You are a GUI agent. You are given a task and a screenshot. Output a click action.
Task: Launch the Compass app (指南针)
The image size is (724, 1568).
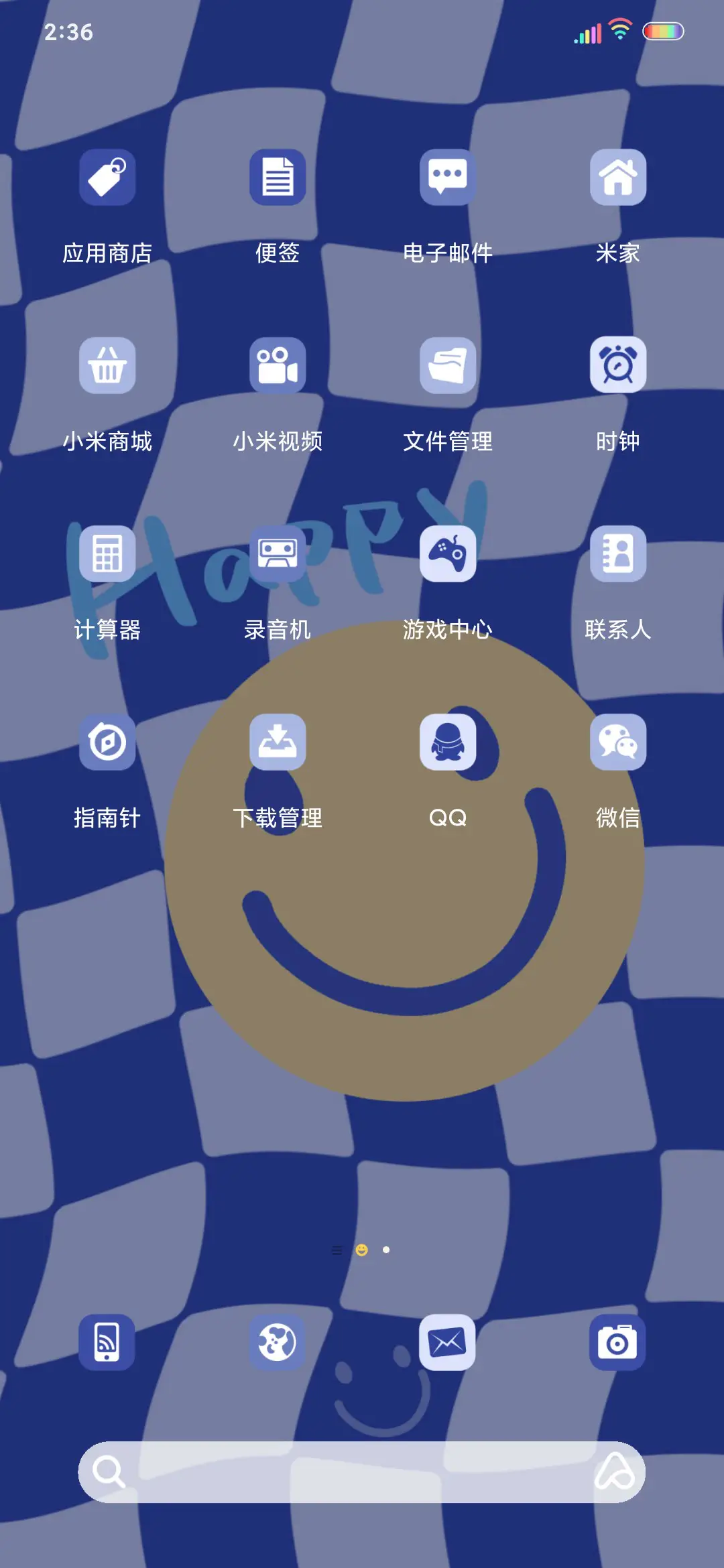(107, 742)
